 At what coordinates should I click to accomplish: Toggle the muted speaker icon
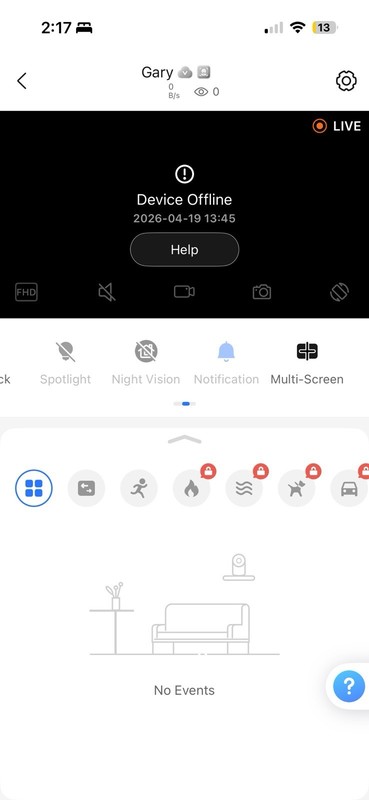point(107,292)
